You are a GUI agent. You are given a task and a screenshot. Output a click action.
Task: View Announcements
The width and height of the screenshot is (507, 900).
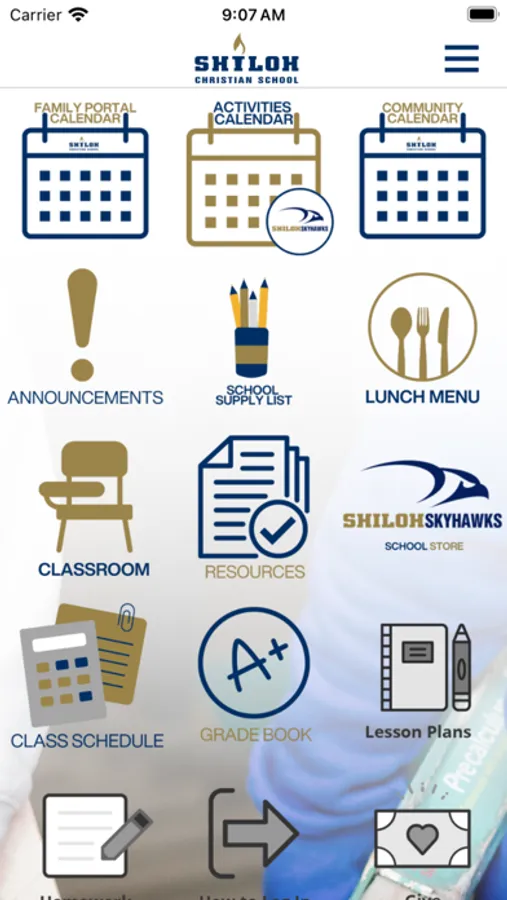pyautogui.click(x=85, y=338)
